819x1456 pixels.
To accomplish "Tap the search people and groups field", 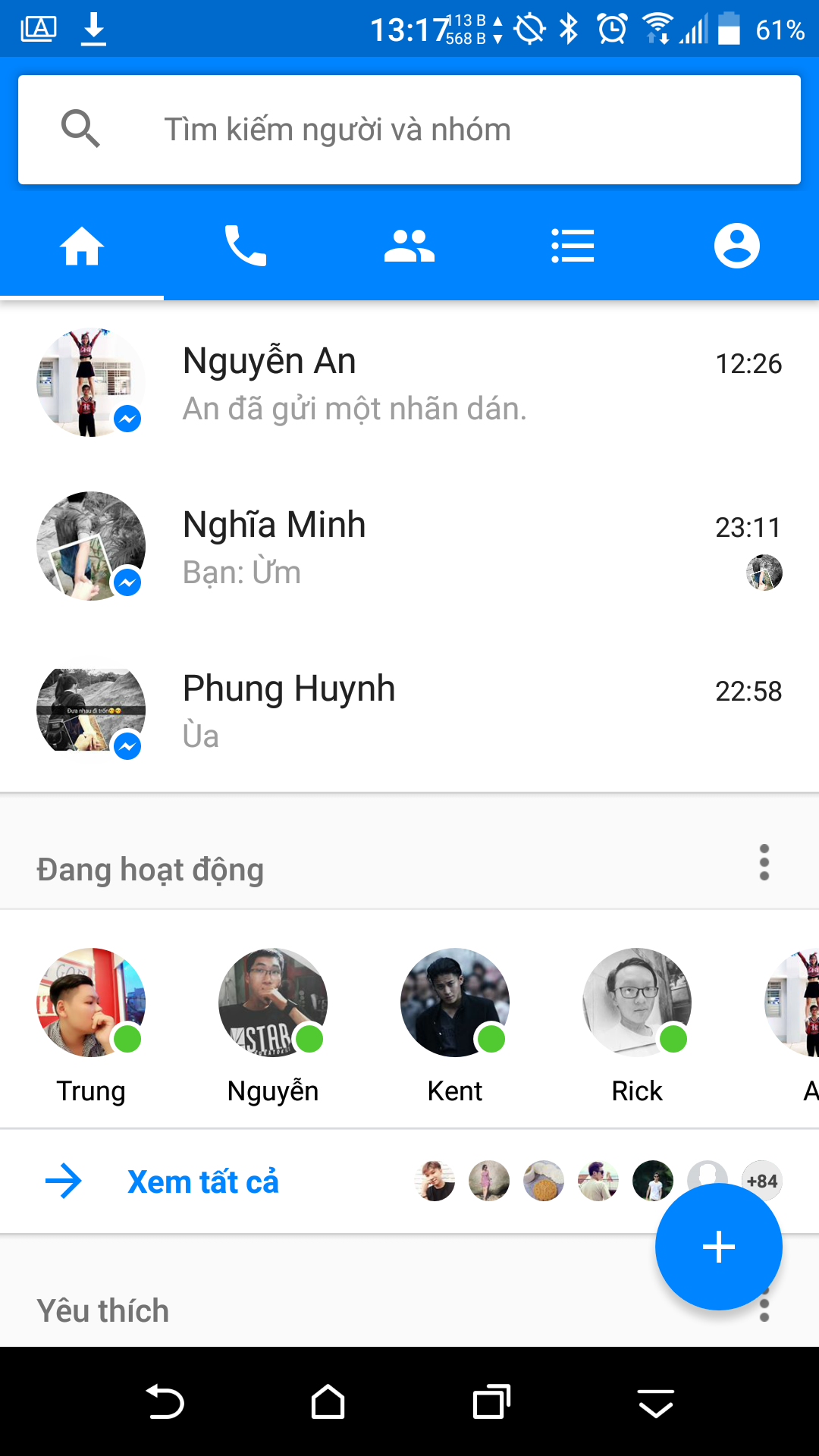I will 409,130.
